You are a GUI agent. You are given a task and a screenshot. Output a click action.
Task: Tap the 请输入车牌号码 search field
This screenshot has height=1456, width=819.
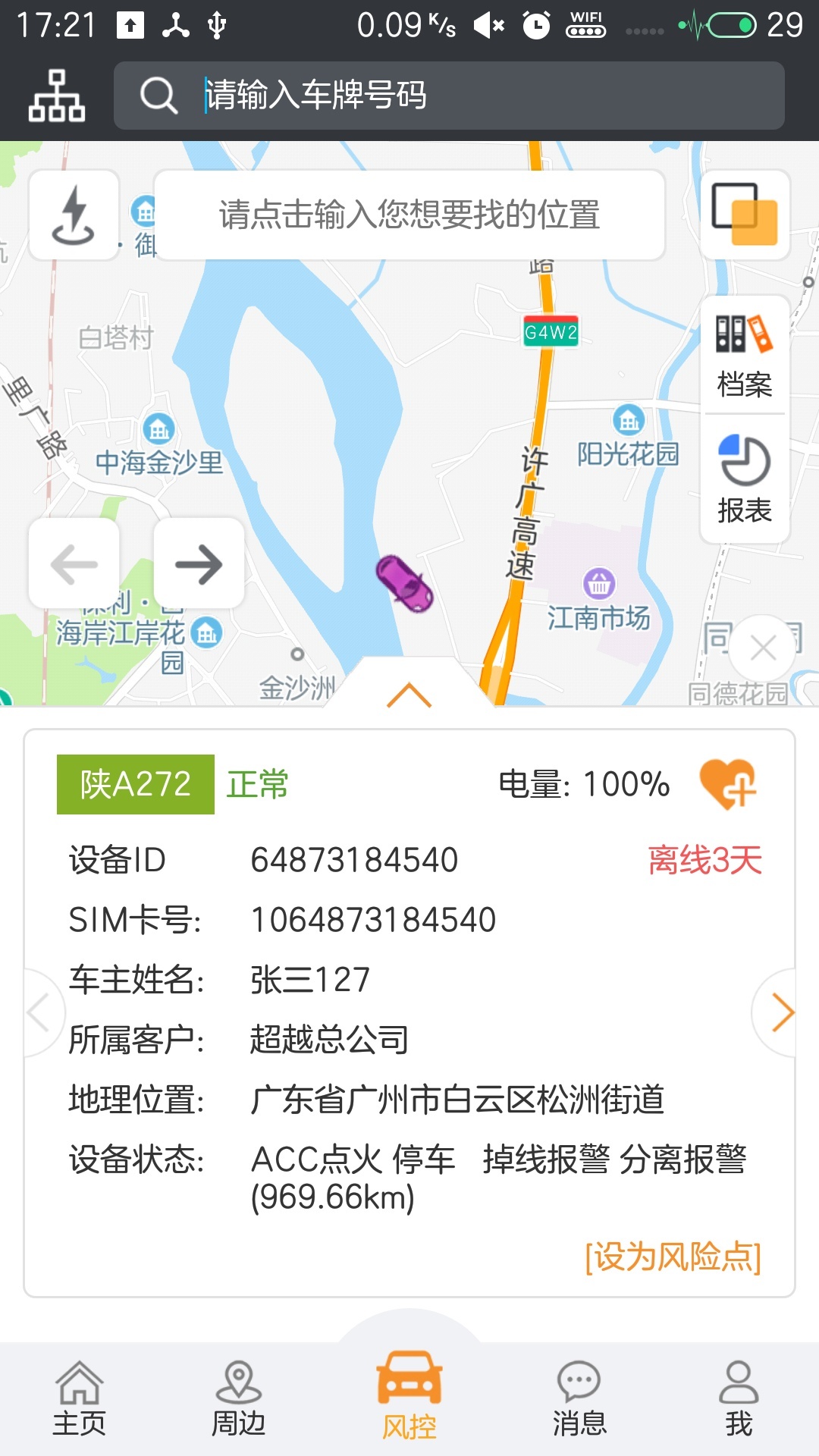coord(449,96)
